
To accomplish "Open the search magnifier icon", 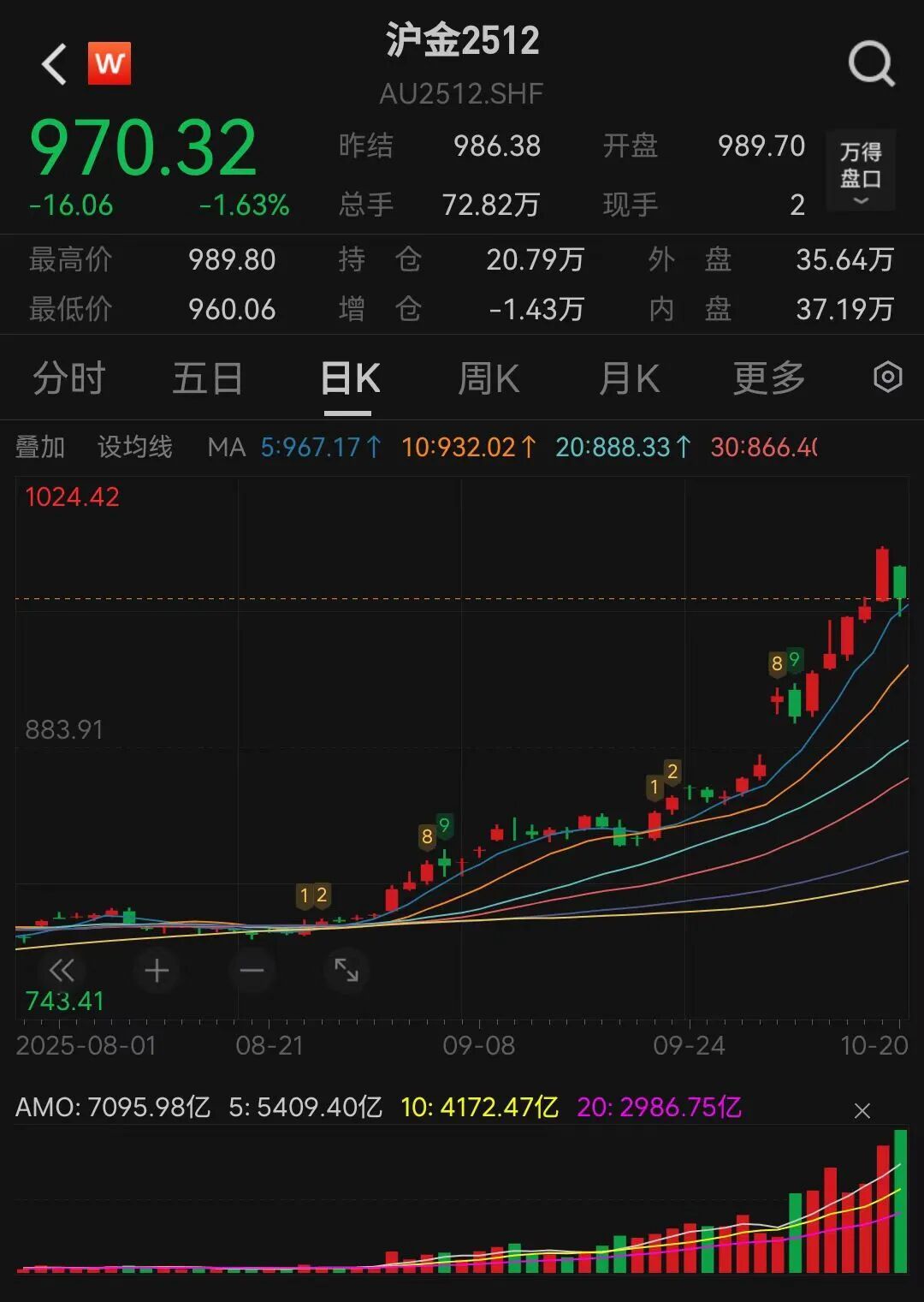I will [871, 64].
